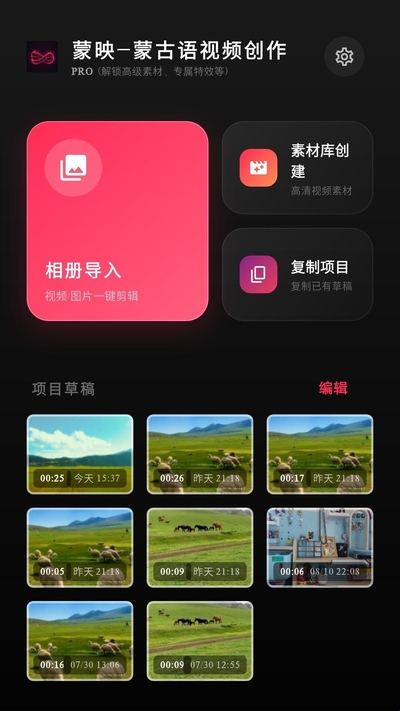Image resolution: width=400 pixels, height=711 pixels.
Task: Open the draft dated 07/30 13:06
Action: [x=80, y=641]
